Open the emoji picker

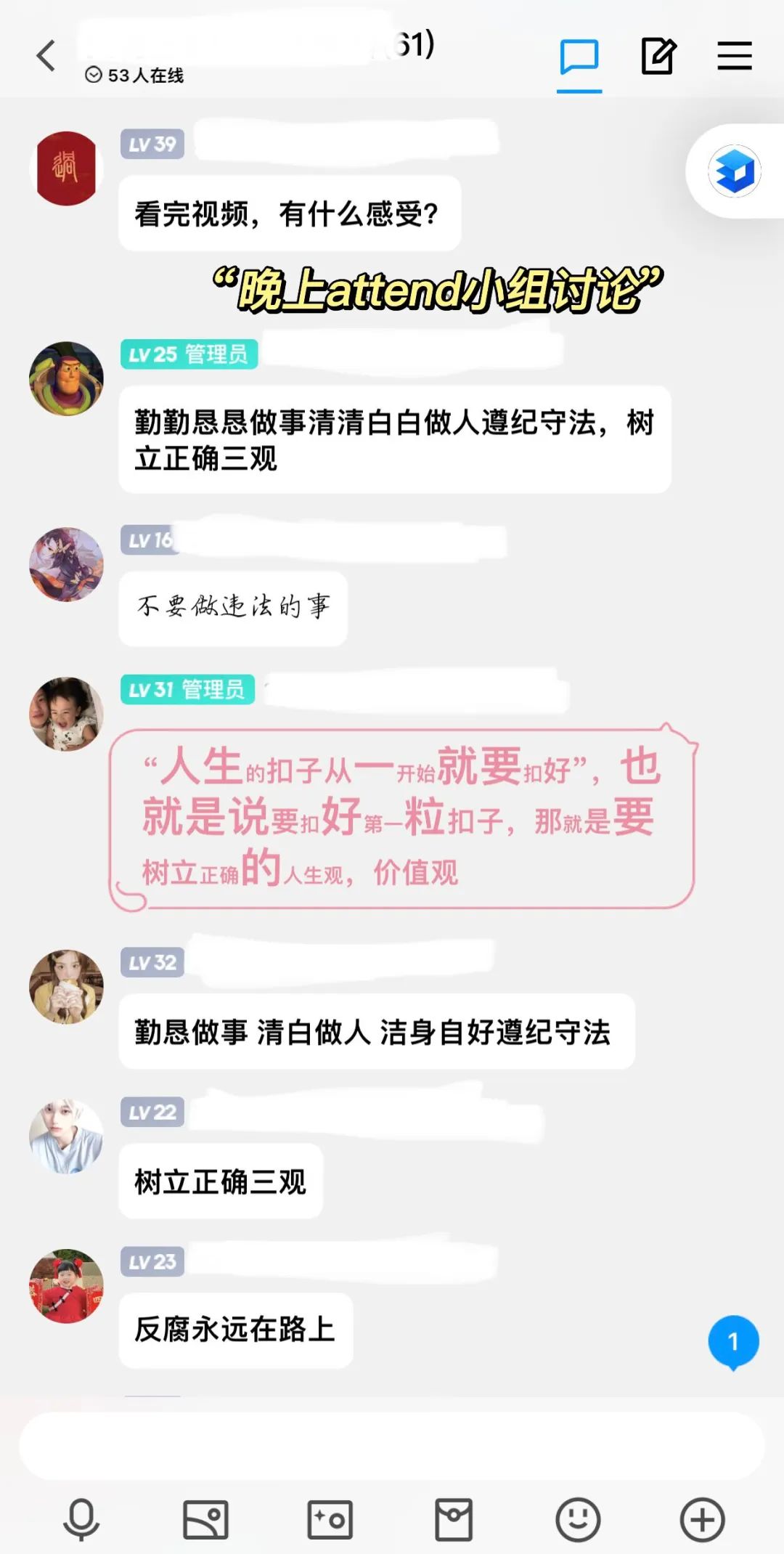click(x=578, y=1519)
